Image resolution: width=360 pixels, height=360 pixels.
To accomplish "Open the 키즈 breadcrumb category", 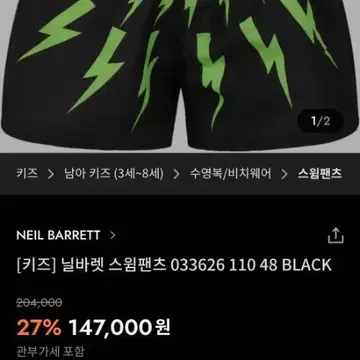I will coord(27,174).
